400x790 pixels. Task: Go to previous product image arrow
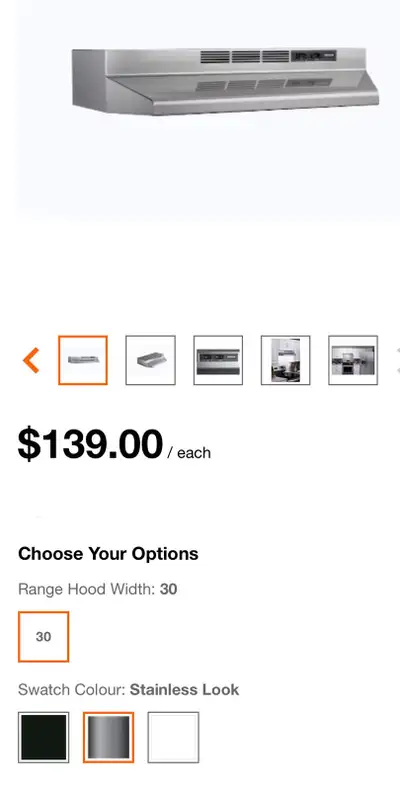(31, 360)
